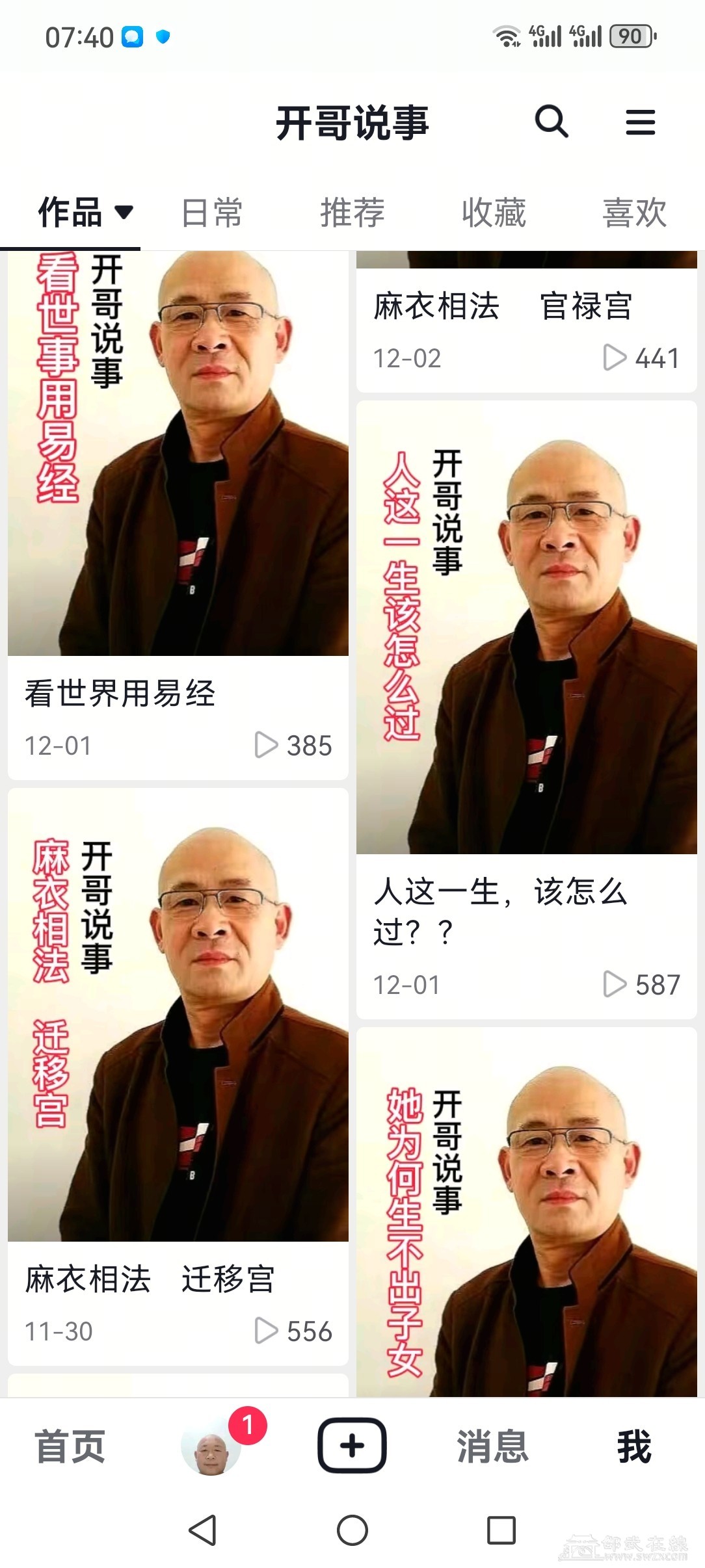Switch to the 喜欢 tab

point(634,213)
